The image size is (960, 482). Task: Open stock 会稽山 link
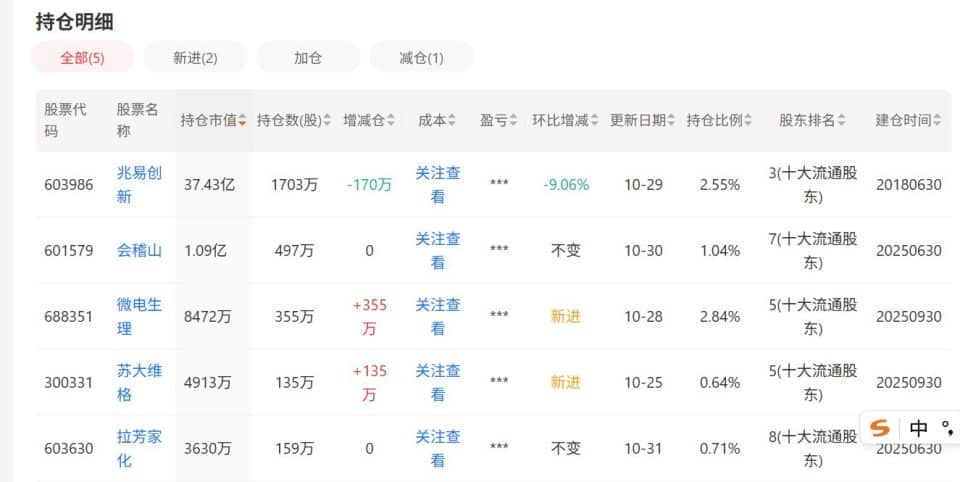138,250
